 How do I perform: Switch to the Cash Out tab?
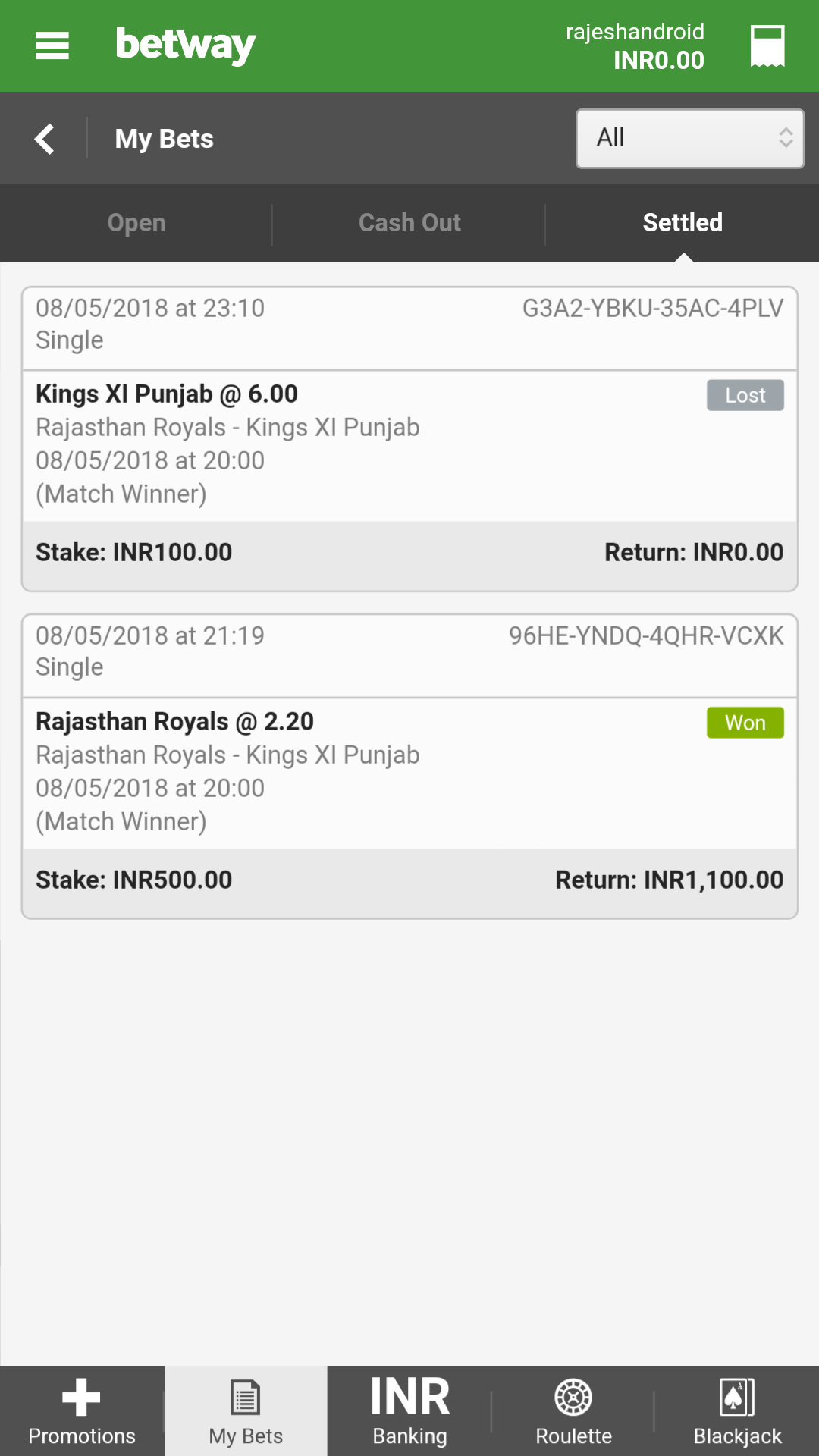click(409, 223)
